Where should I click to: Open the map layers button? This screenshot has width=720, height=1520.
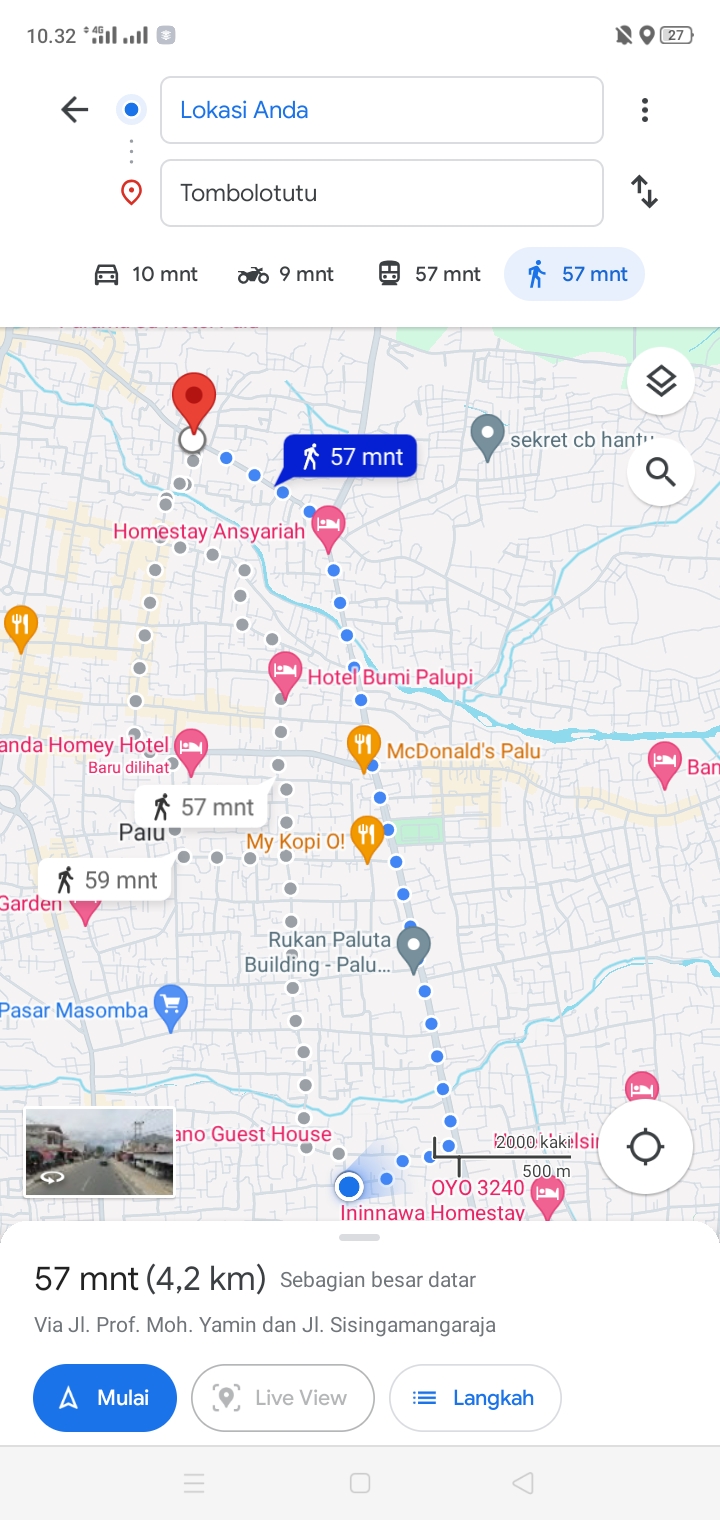(661, 381)
